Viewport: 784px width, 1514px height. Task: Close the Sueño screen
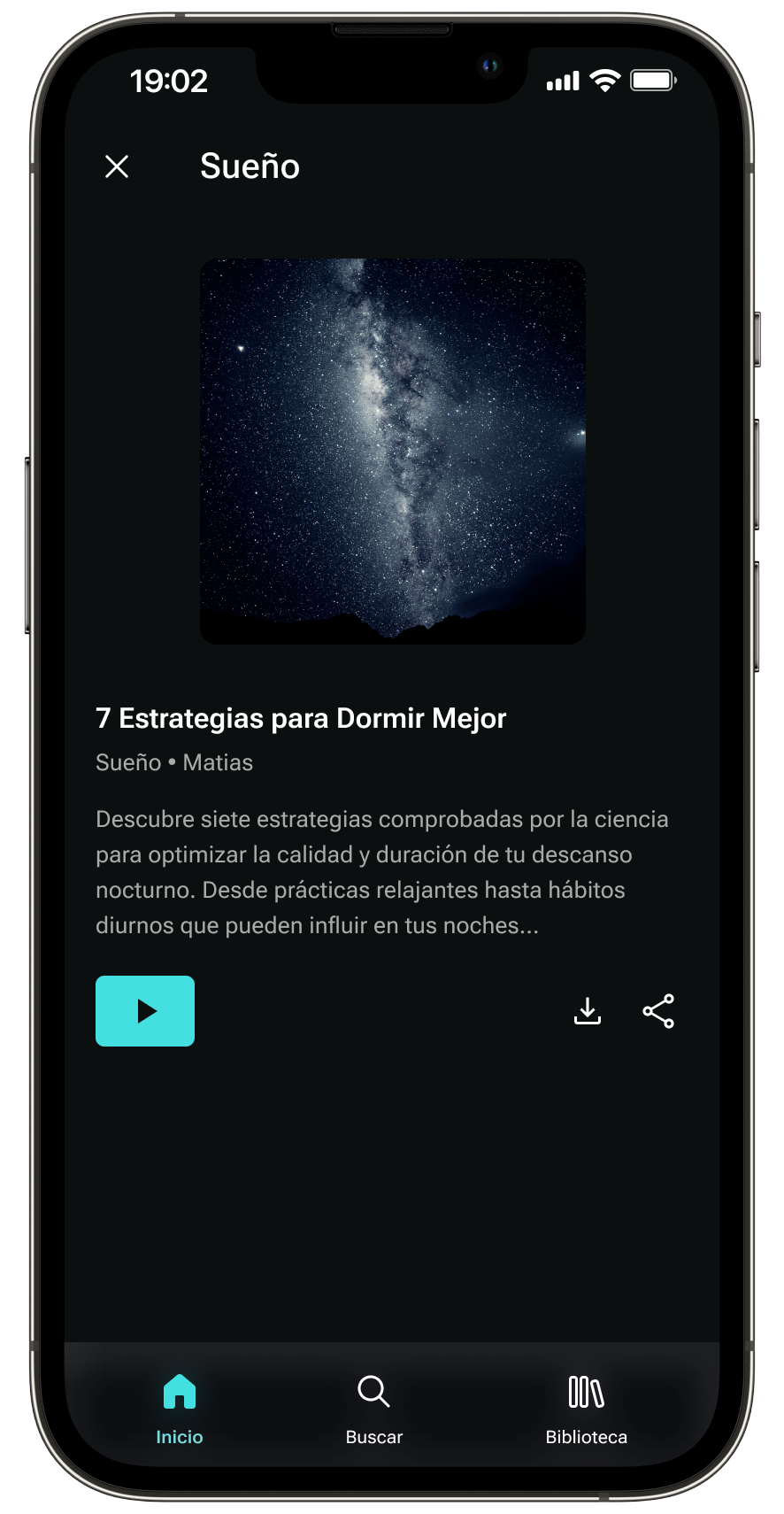117,166
